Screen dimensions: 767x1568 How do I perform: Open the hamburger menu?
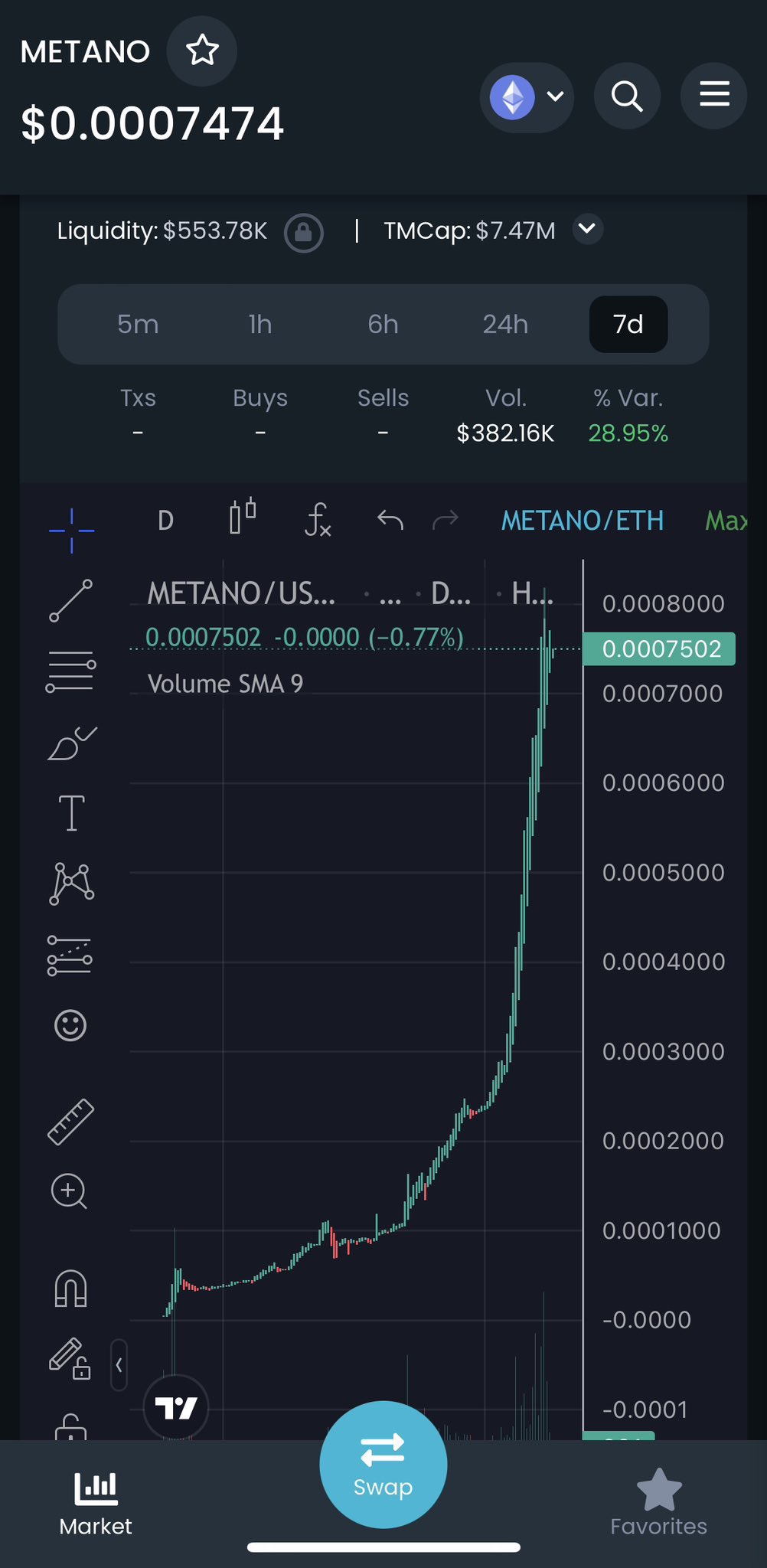(713, 96)
